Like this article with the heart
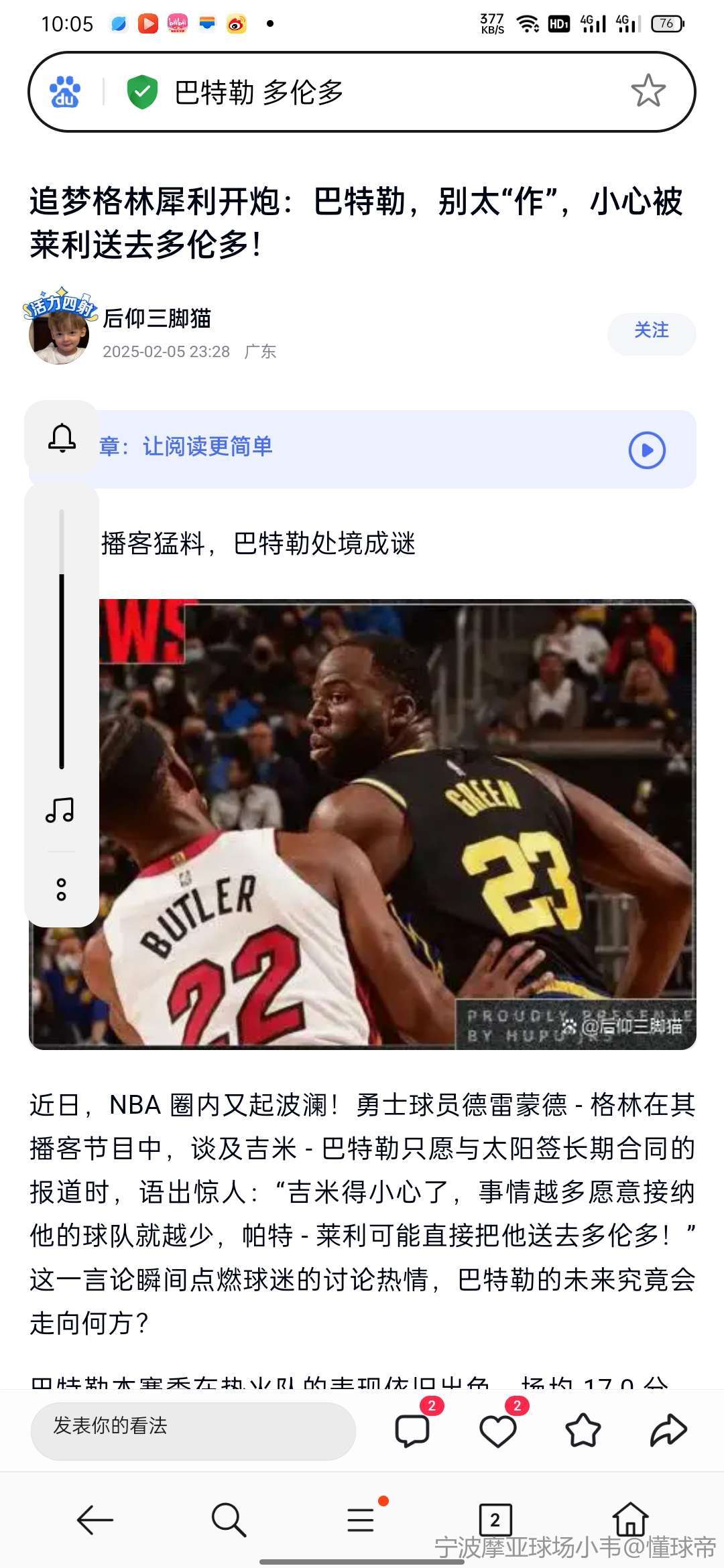 pyautogui.click(x=498, y=1430)
